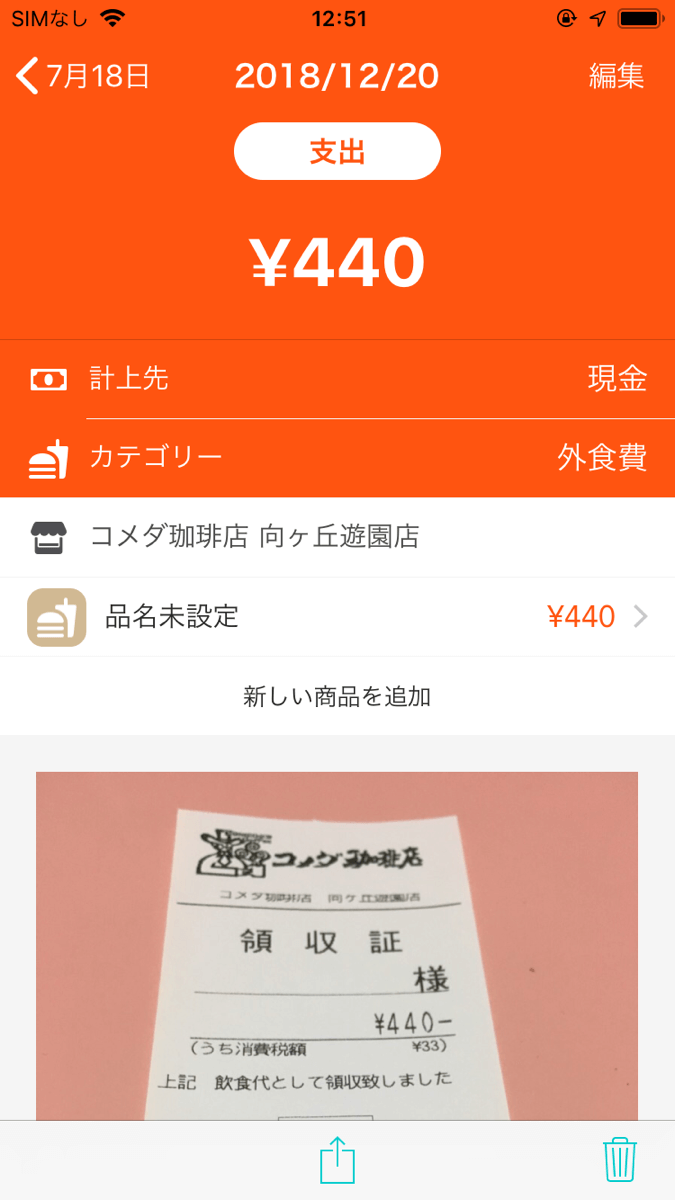Tap 編集 to edit this entry
Viewport: 675px width, 1200px height.
[616, 76]
